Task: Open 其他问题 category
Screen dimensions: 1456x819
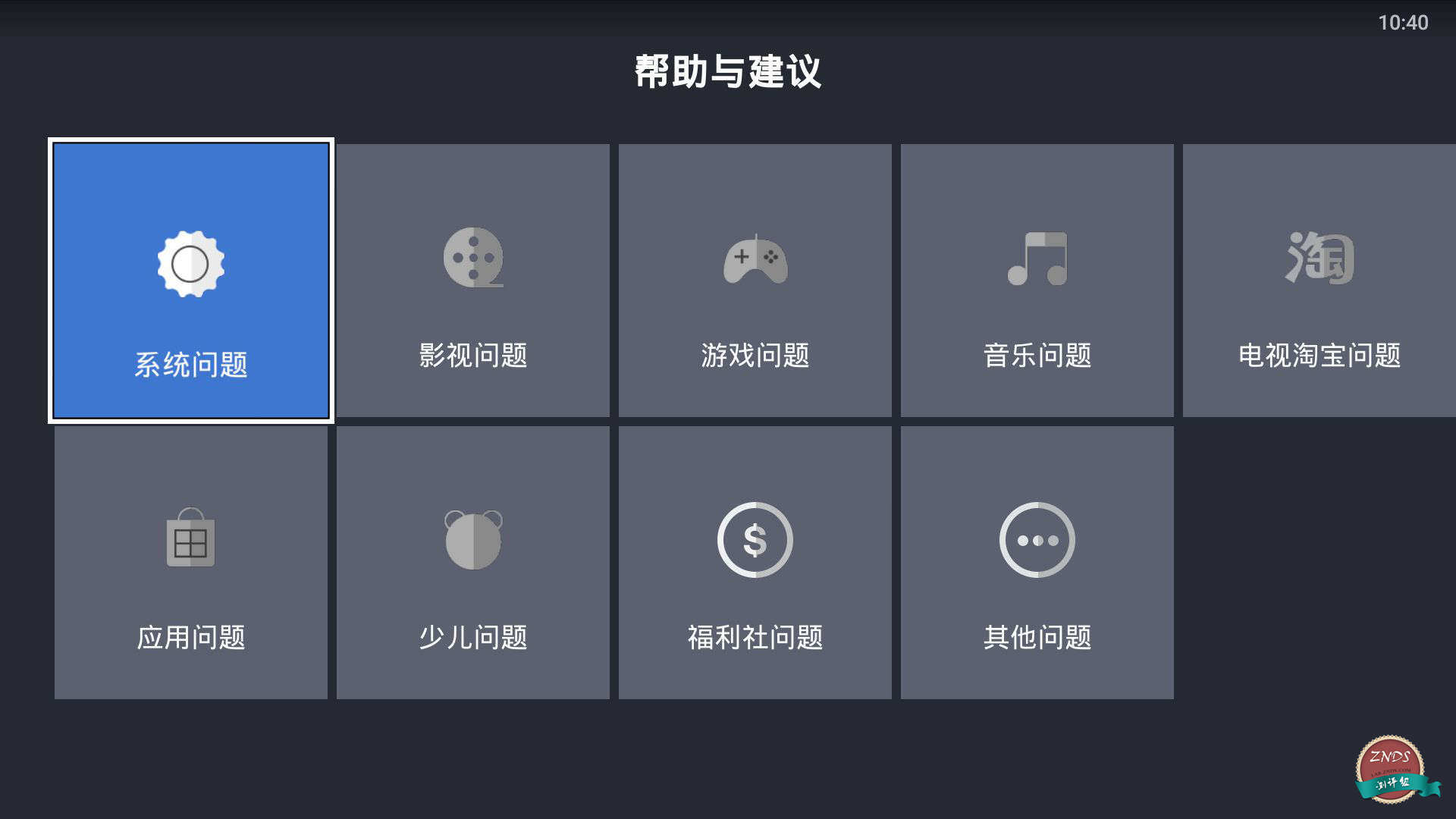Action: point(1037,563)
